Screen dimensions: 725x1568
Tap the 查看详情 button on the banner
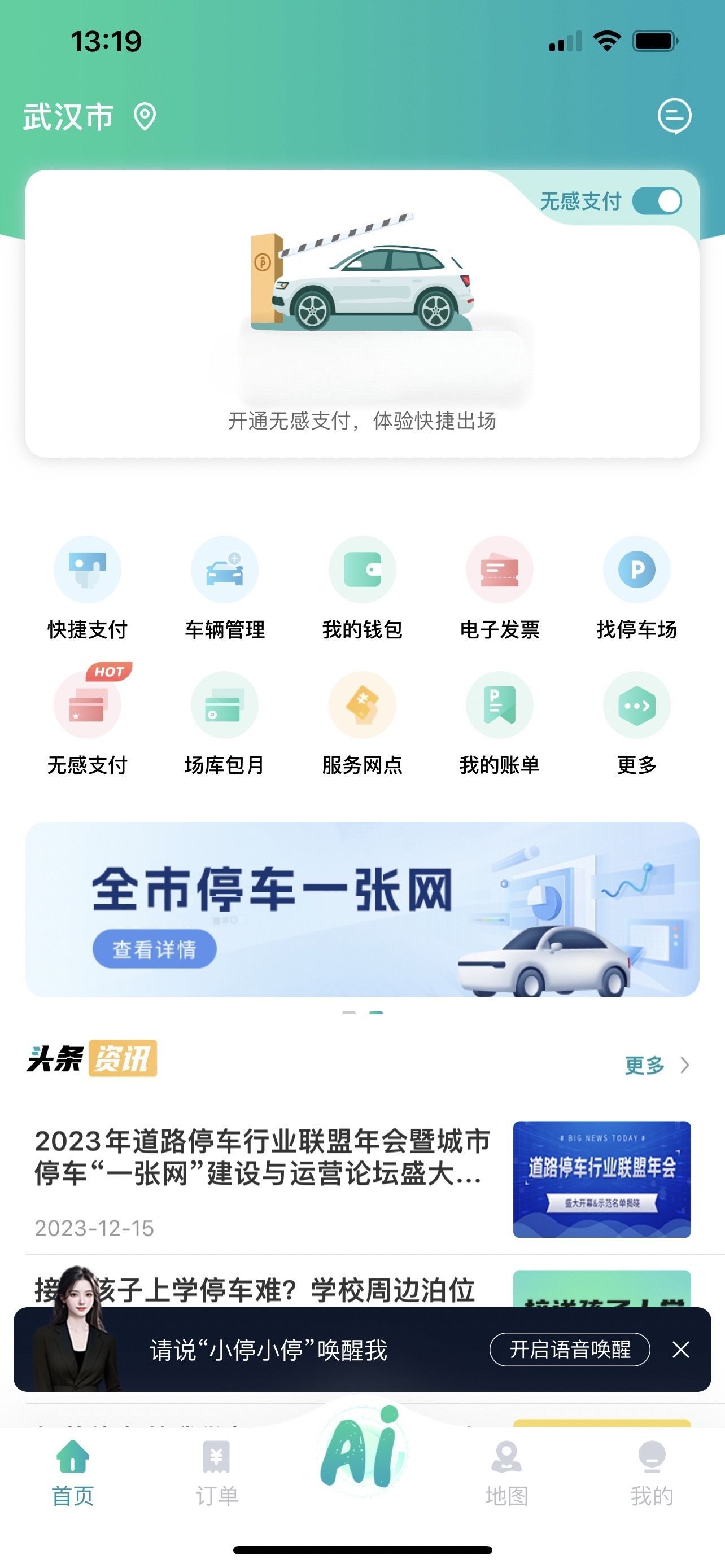click(155, 949)
